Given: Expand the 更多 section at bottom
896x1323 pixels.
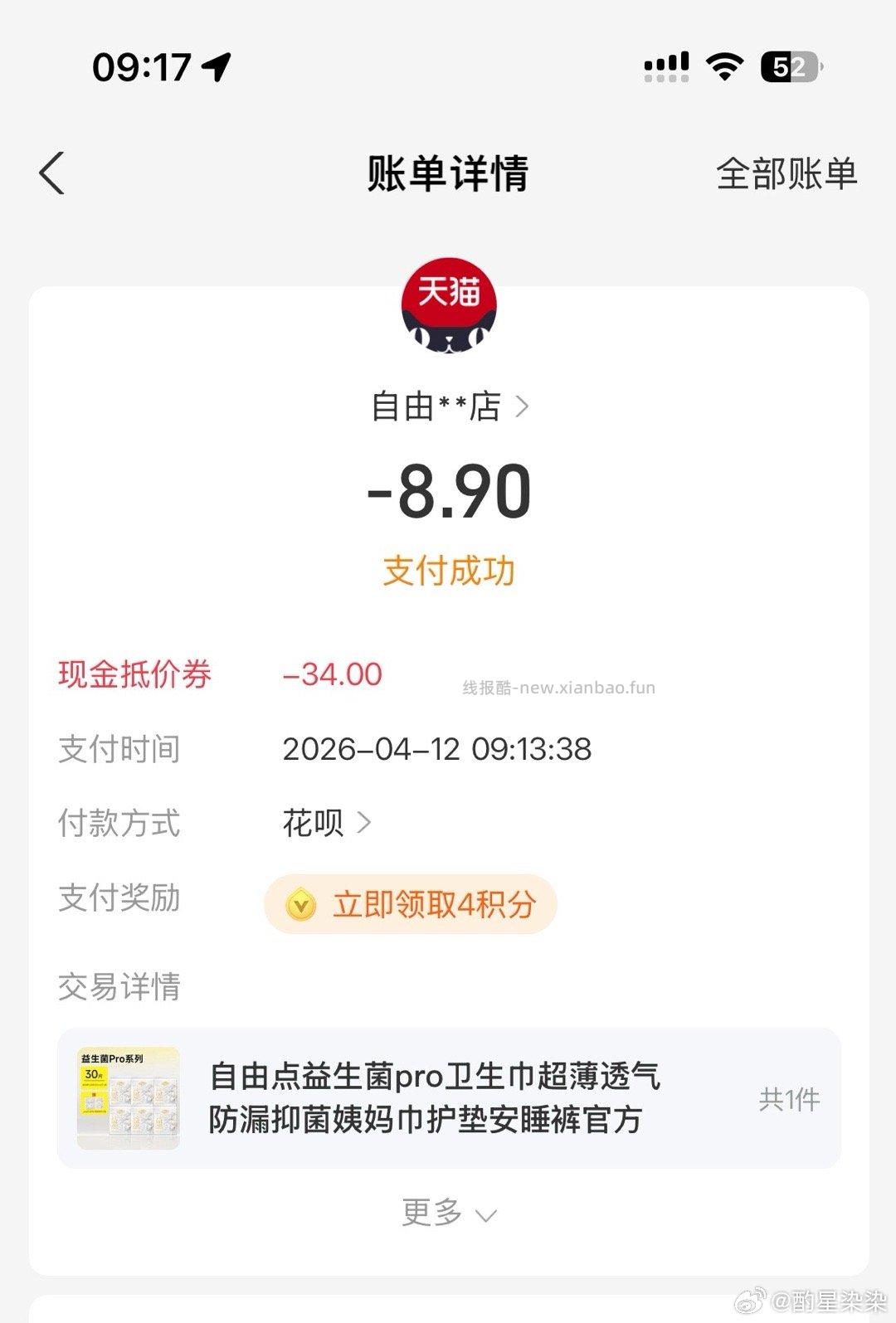Looking at the screenshot, I should (x=448, y=1214).
